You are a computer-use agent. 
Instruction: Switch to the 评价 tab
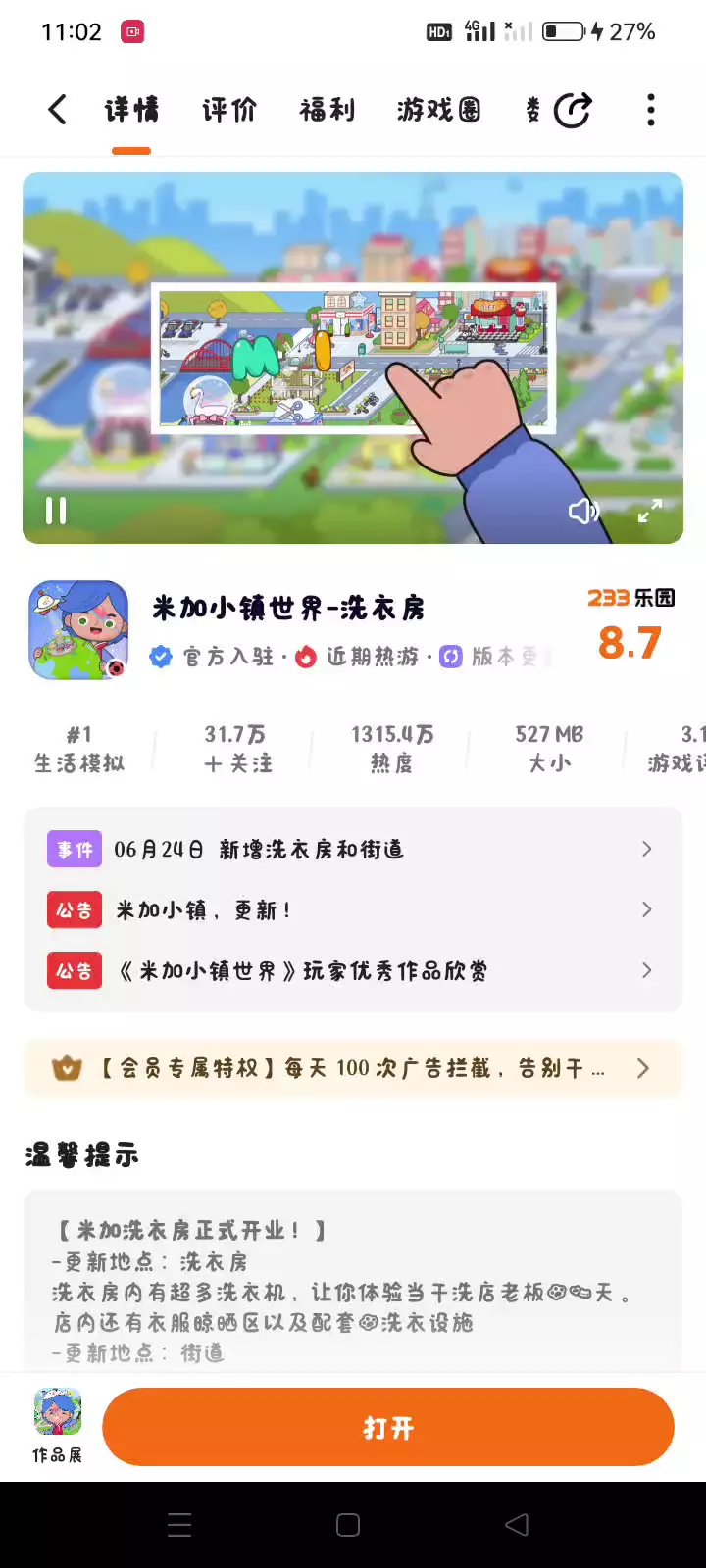click(229, 110)
